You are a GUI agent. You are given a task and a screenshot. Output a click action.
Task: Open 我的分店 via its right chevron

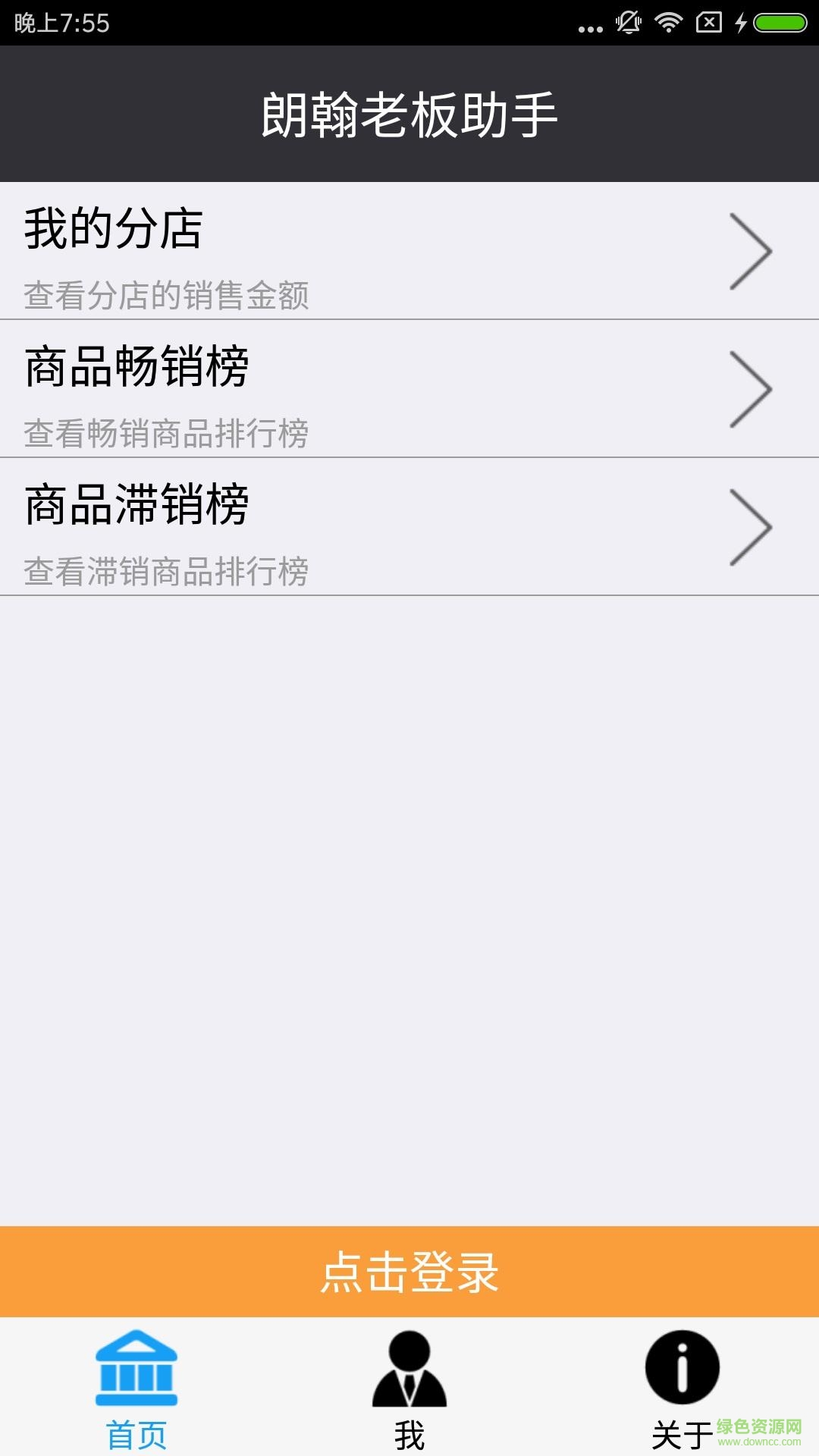click(750, 250)
